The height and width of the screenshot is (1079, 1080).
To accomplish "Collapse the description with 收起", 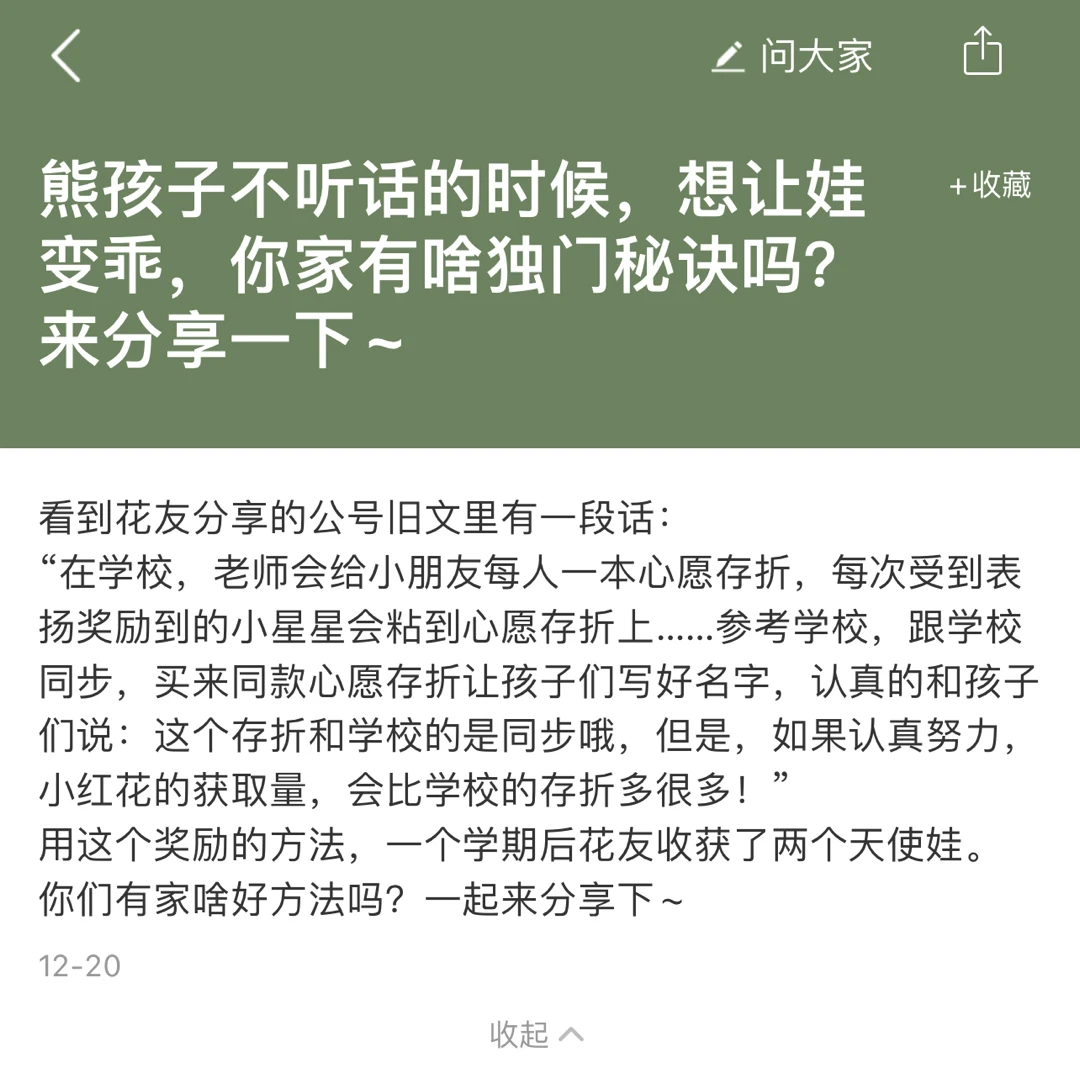I will [x=537, y=1034].
